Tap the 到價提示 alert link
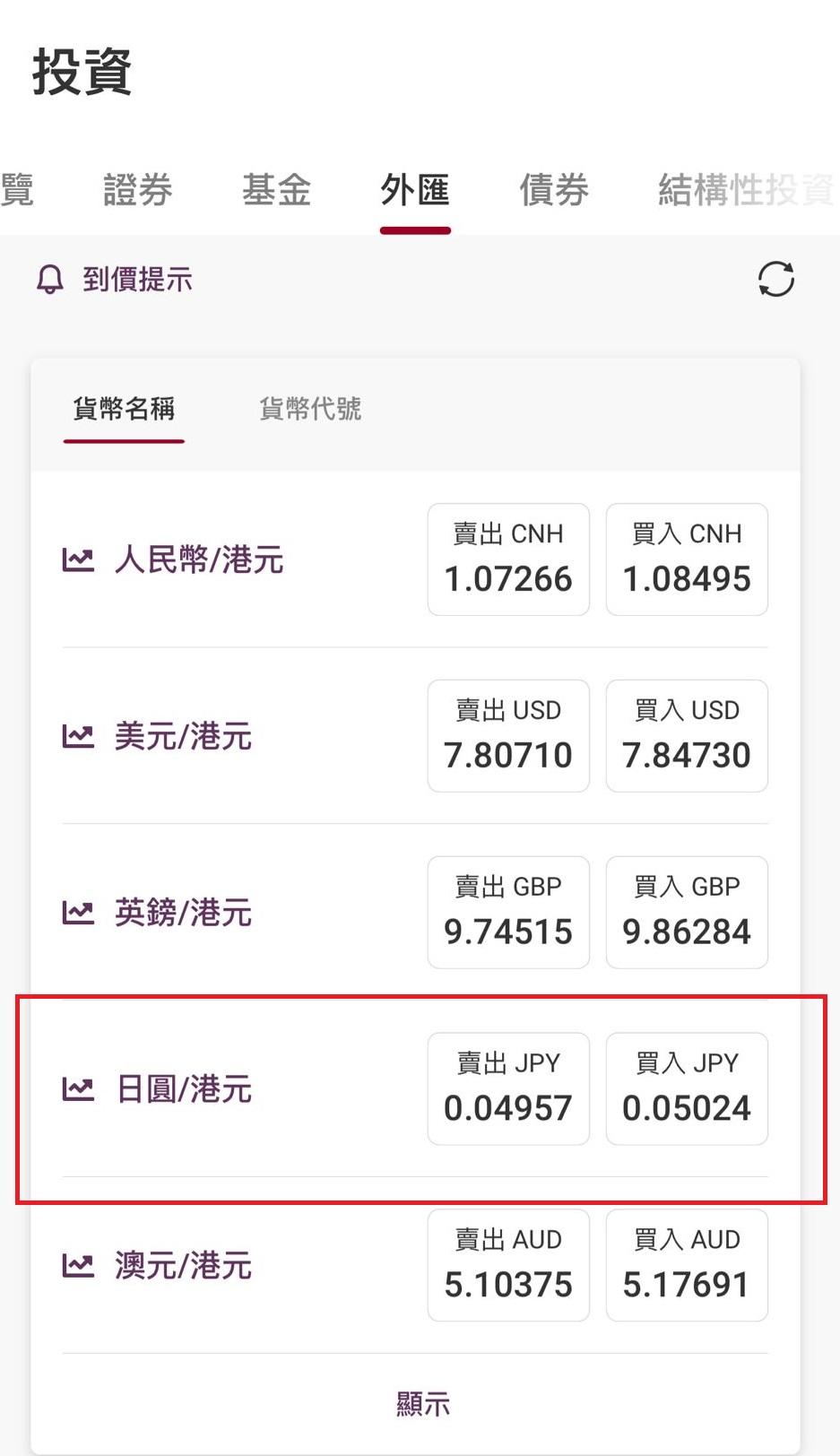Screen dimensions: 840x1456 pyautogui.click(x=137, y=279)
